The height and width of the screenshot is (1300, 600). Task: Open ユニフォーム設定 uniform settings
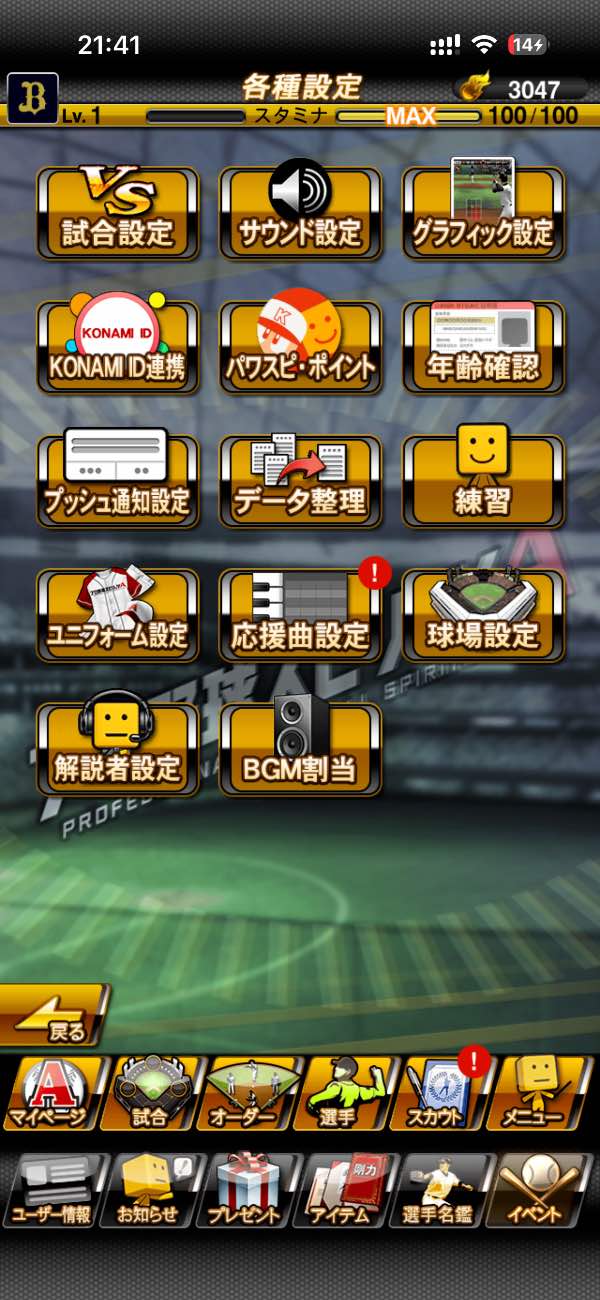coord(118,614)
